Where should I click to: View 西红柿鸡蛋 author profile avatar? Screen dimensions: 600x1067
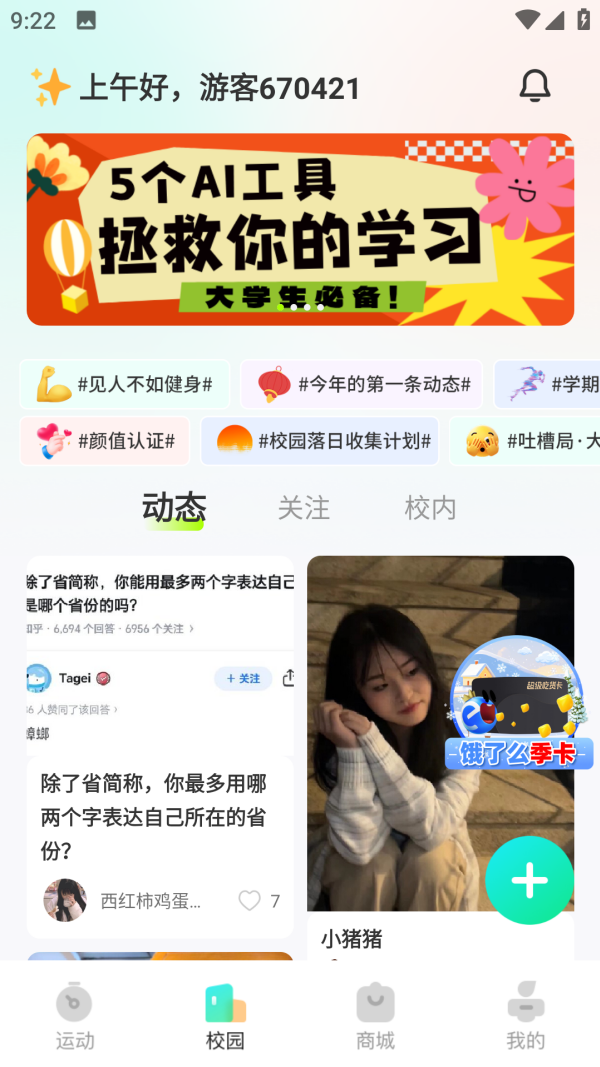65,900
